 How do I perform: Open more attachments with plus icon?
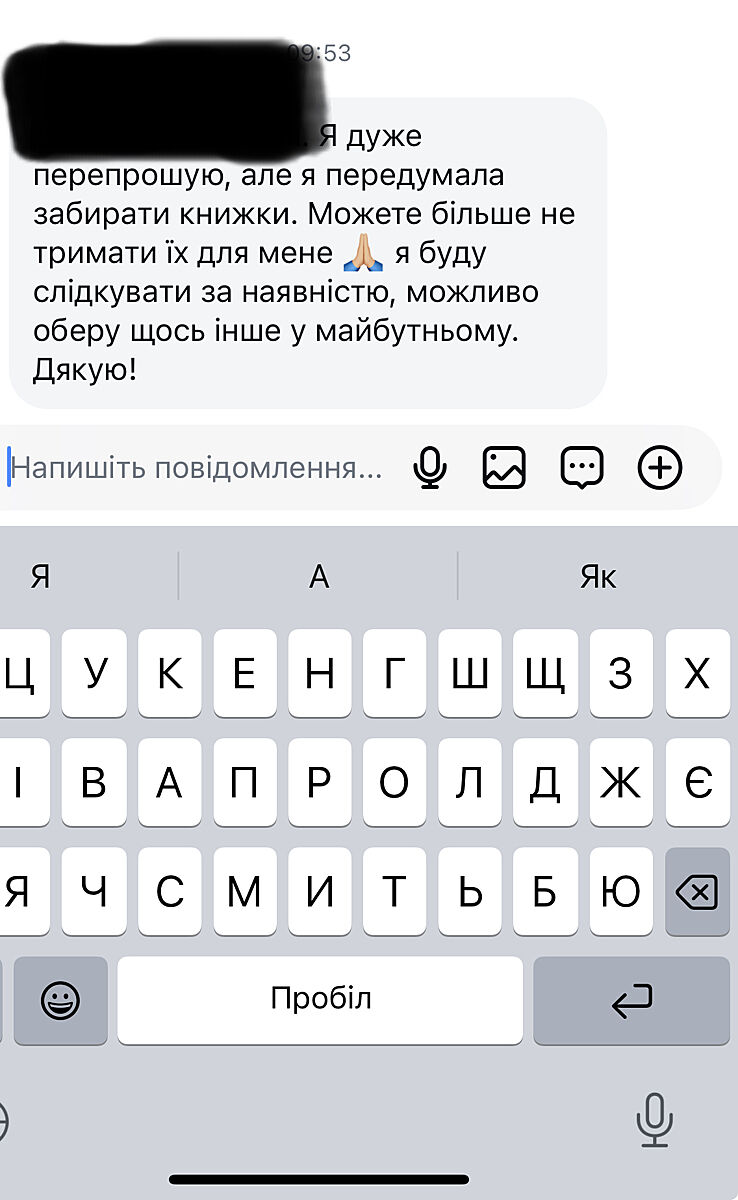point(660,467)
